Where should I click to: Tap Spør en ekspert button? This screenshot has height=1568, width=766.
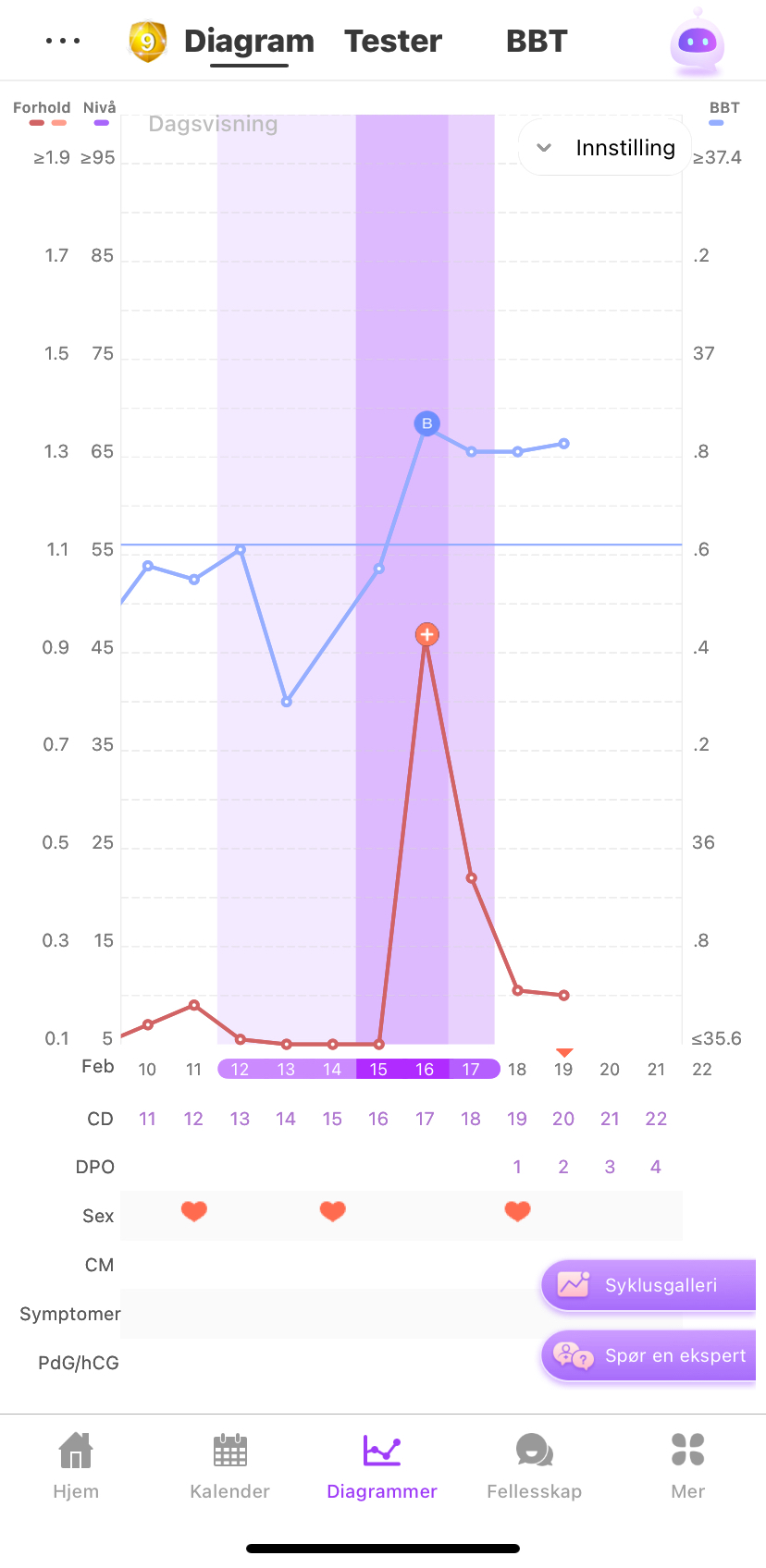(x=649, y=1355)
